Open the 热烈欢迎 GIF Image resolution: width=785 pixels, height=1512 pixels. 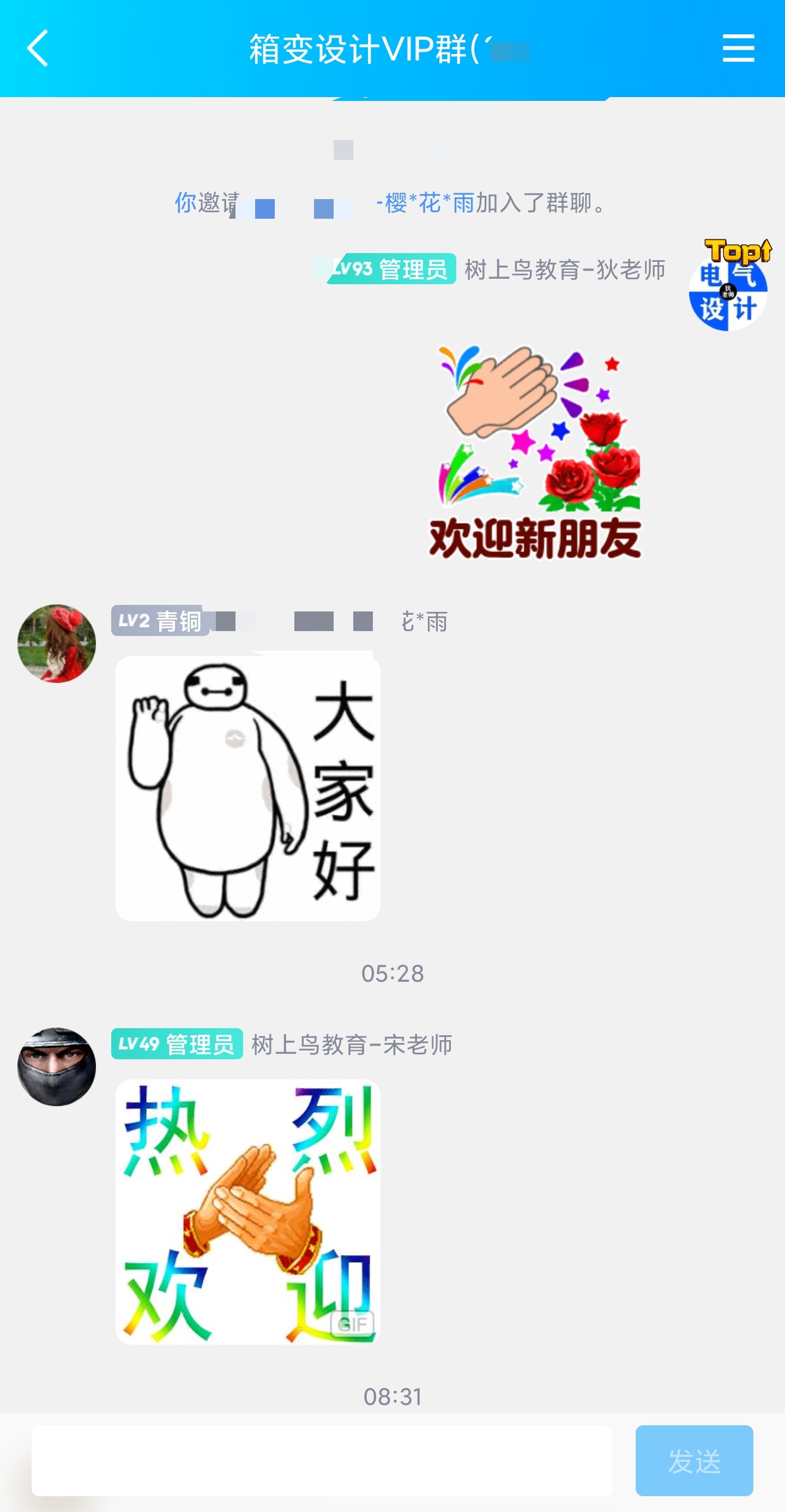point(247,1211)
